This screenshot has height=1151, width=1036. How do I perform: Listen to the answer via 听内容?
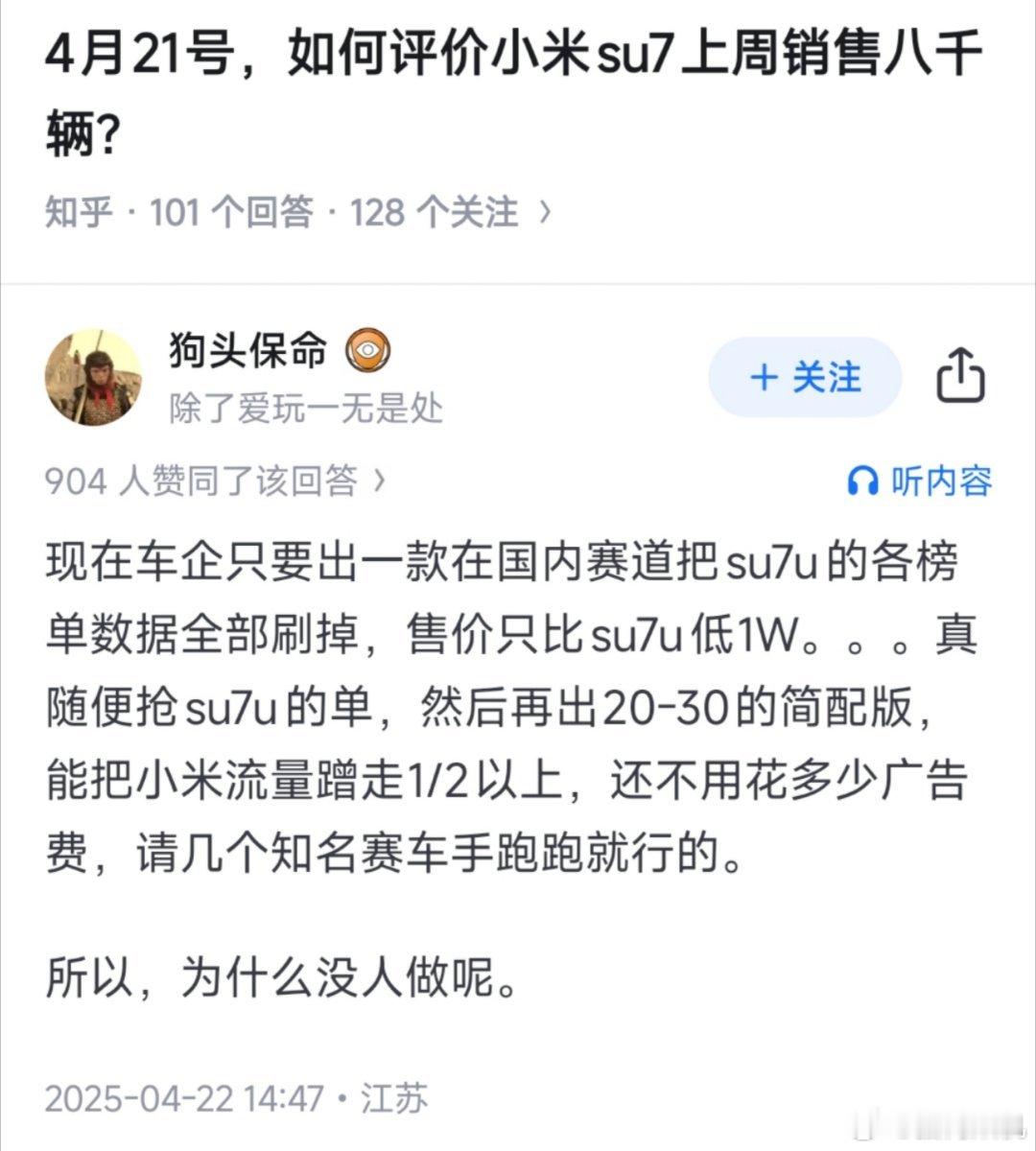click(x=919, y=480)
